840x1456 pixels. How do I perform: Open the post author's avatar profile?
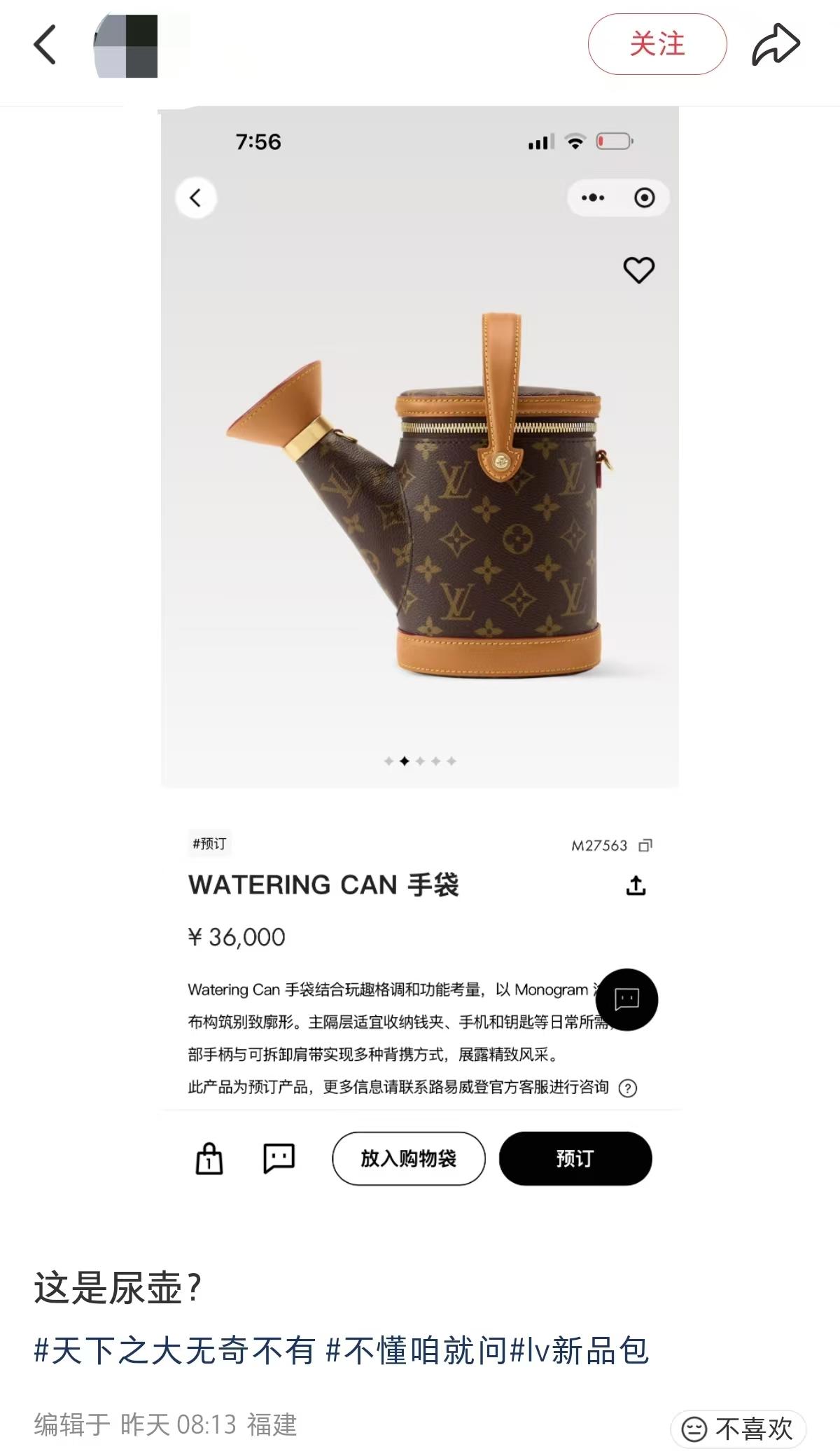[x=126, y=46]
